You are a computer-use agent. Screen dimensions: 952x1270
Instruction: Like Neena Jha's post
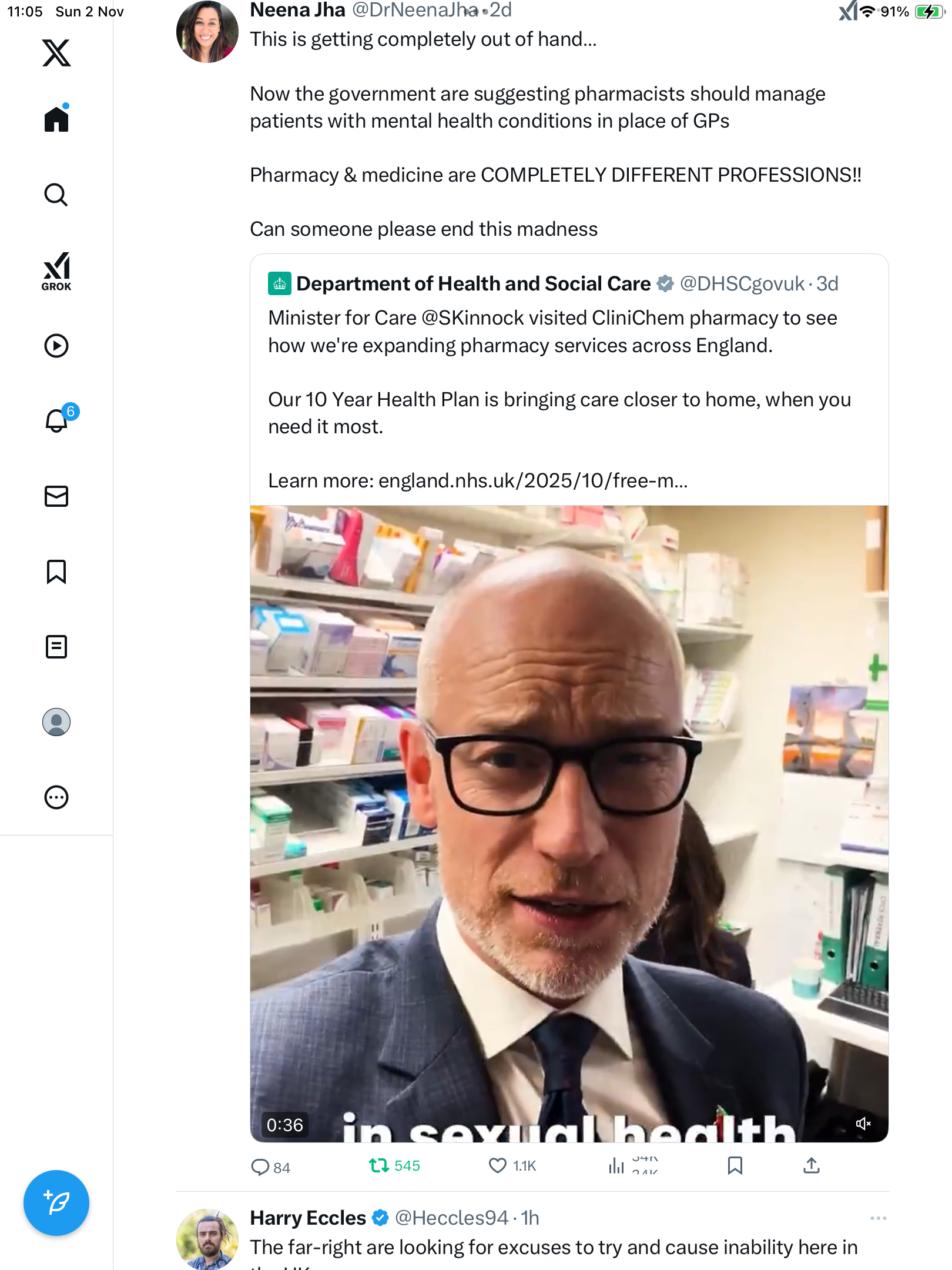pyautogui.click(x=498, y=1165)
